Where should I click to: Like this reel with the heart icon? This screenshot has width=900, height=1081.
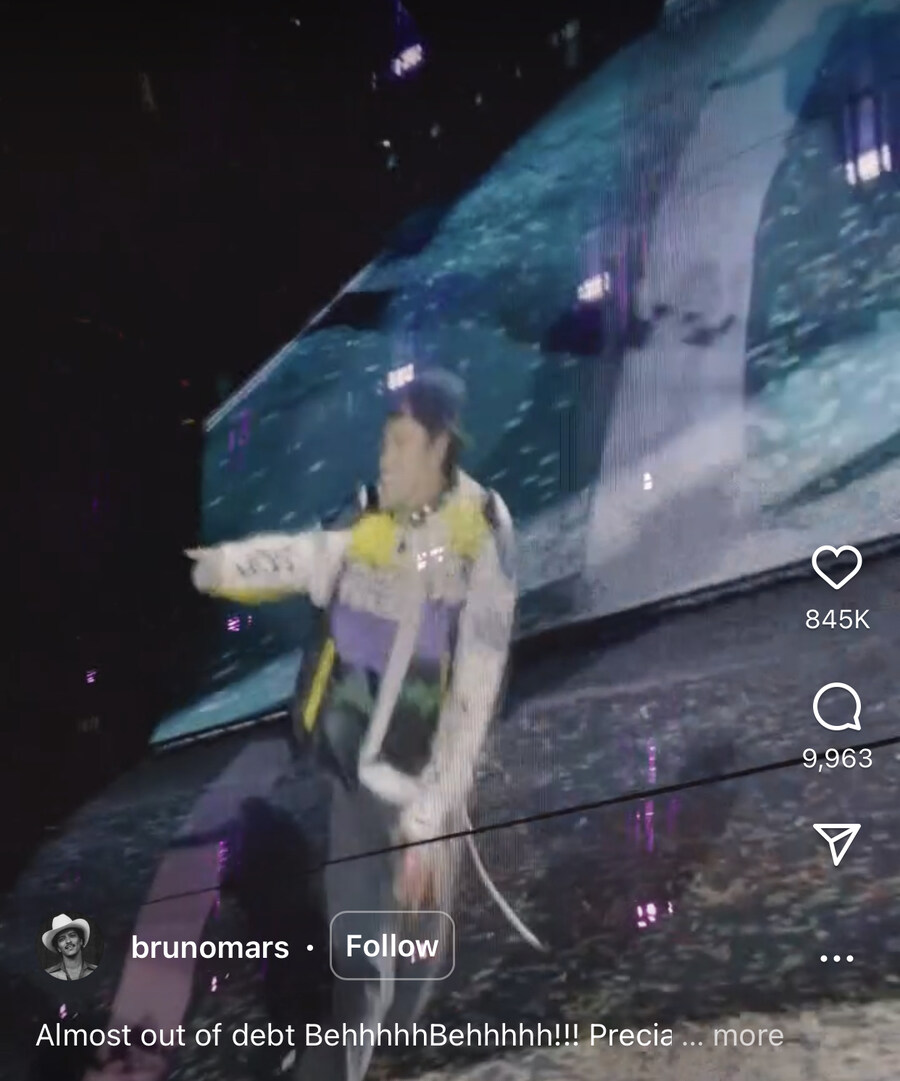(836, 567)
